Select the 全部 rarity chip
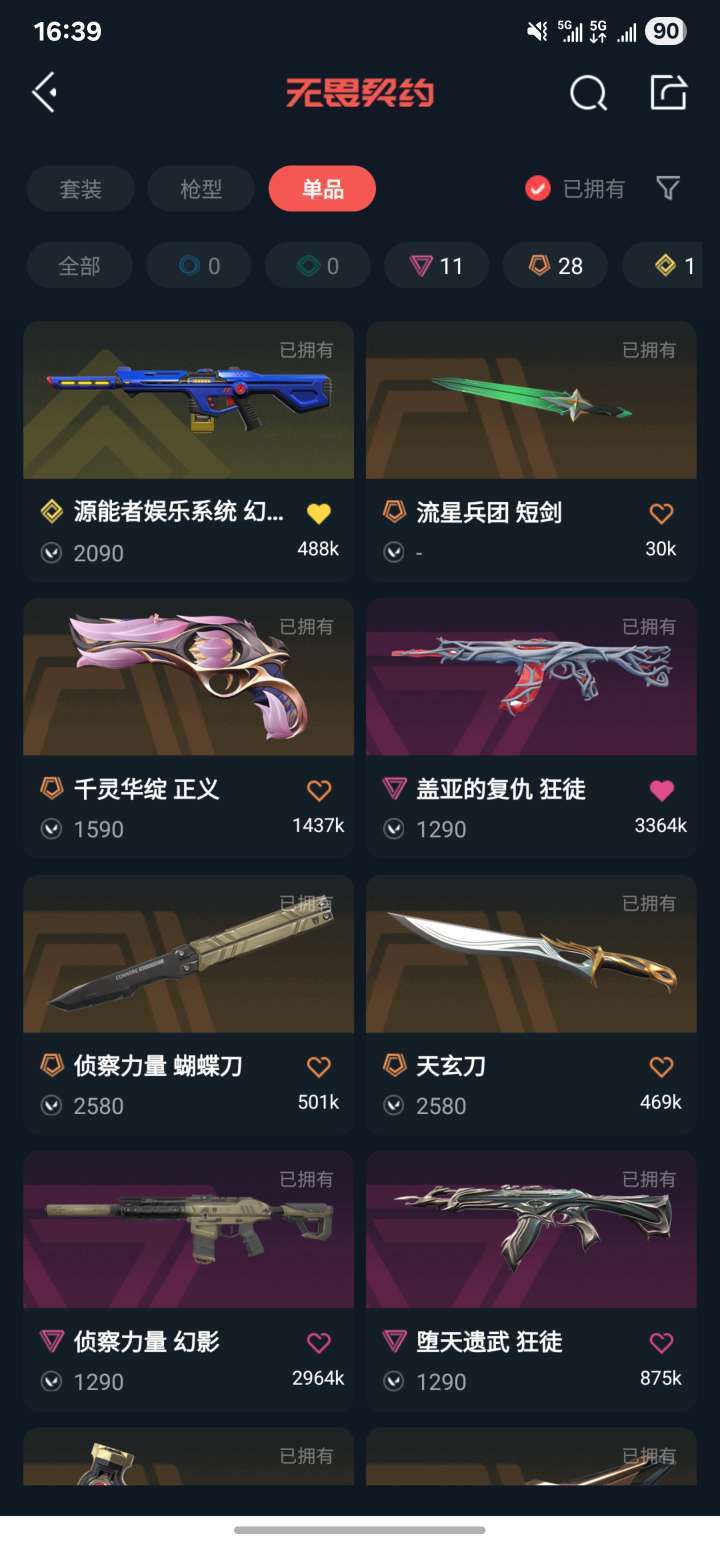 pyautogui.click(x=80, y=266)
